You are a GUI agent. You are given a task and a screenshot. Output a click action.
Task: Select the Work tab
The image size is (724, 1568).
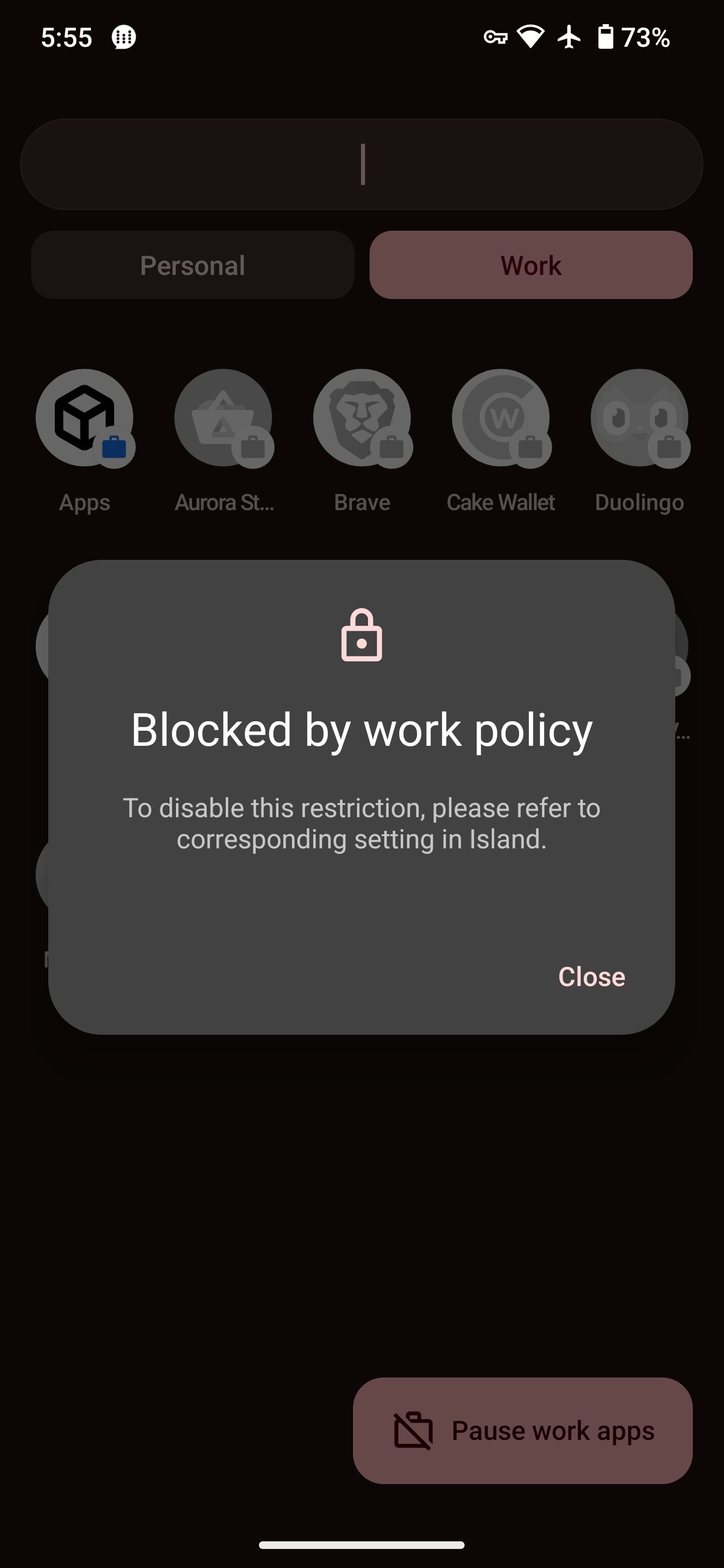[x=531, y=265]
